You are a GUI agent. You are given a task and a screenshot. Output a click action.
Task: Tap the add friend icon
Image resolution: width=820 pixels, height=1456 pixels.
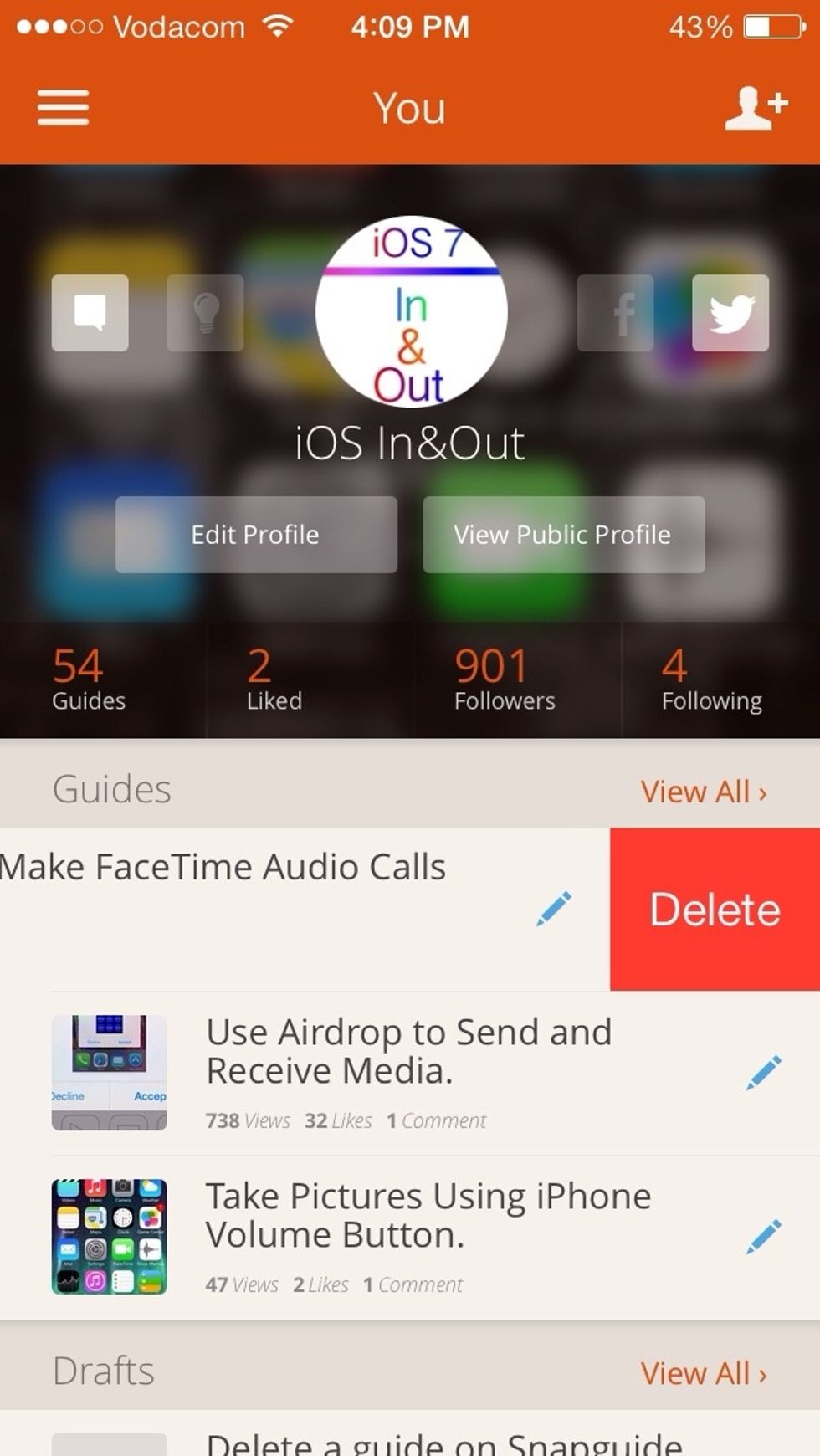pyautogui.click(x=756, y=107)
